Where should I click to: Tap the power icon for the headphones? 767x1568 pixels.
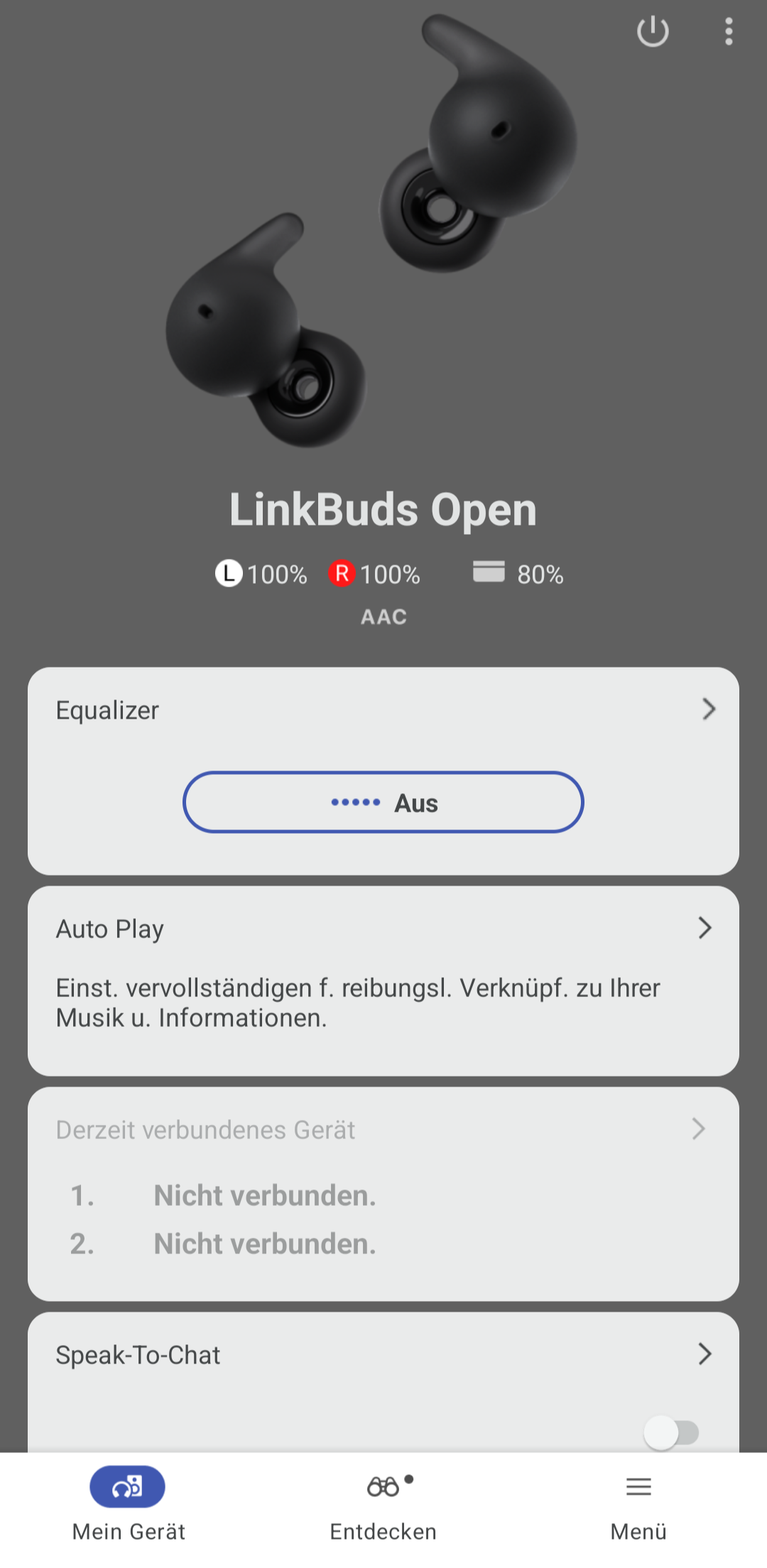[653, 32]
